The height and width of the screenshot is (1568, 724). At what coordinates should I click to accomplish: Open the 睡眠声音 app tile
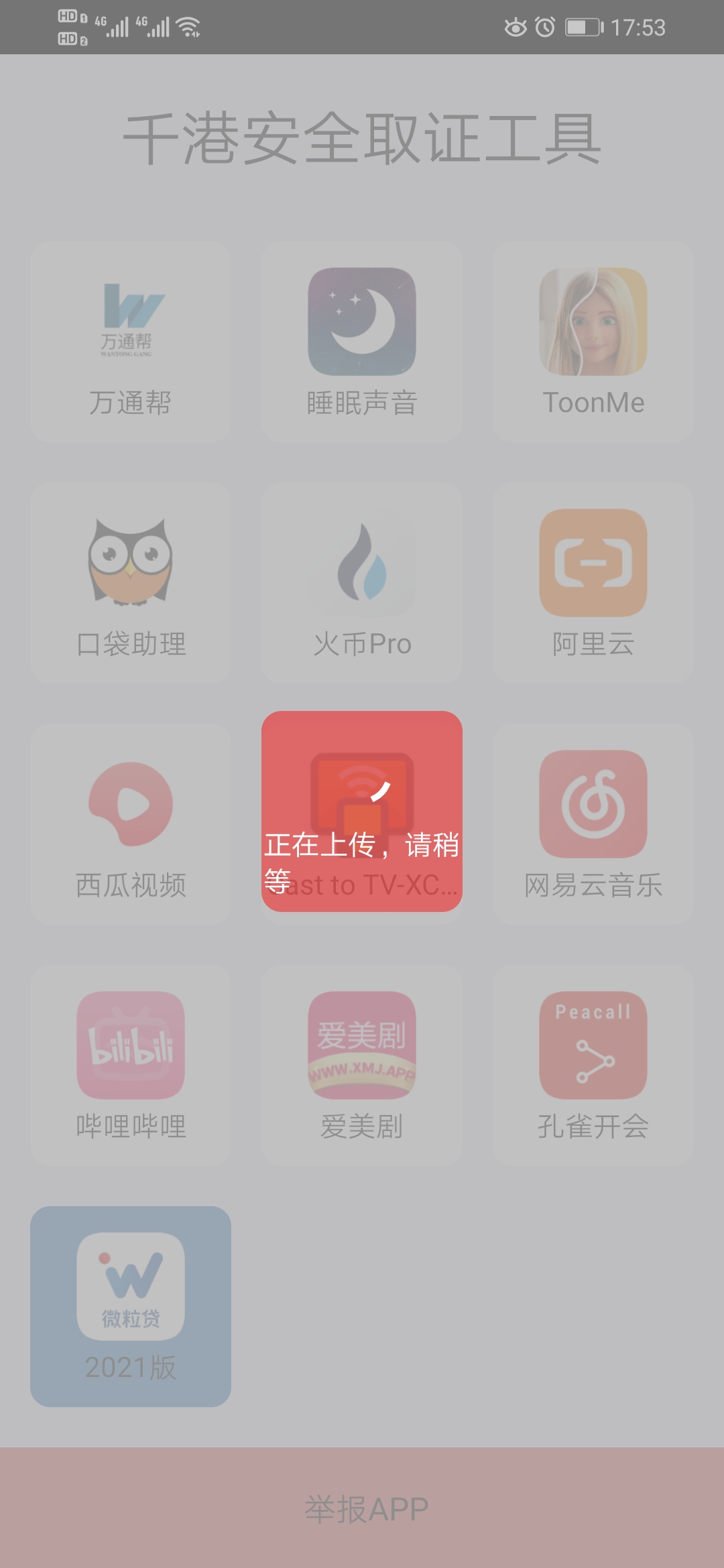point(362,342)
